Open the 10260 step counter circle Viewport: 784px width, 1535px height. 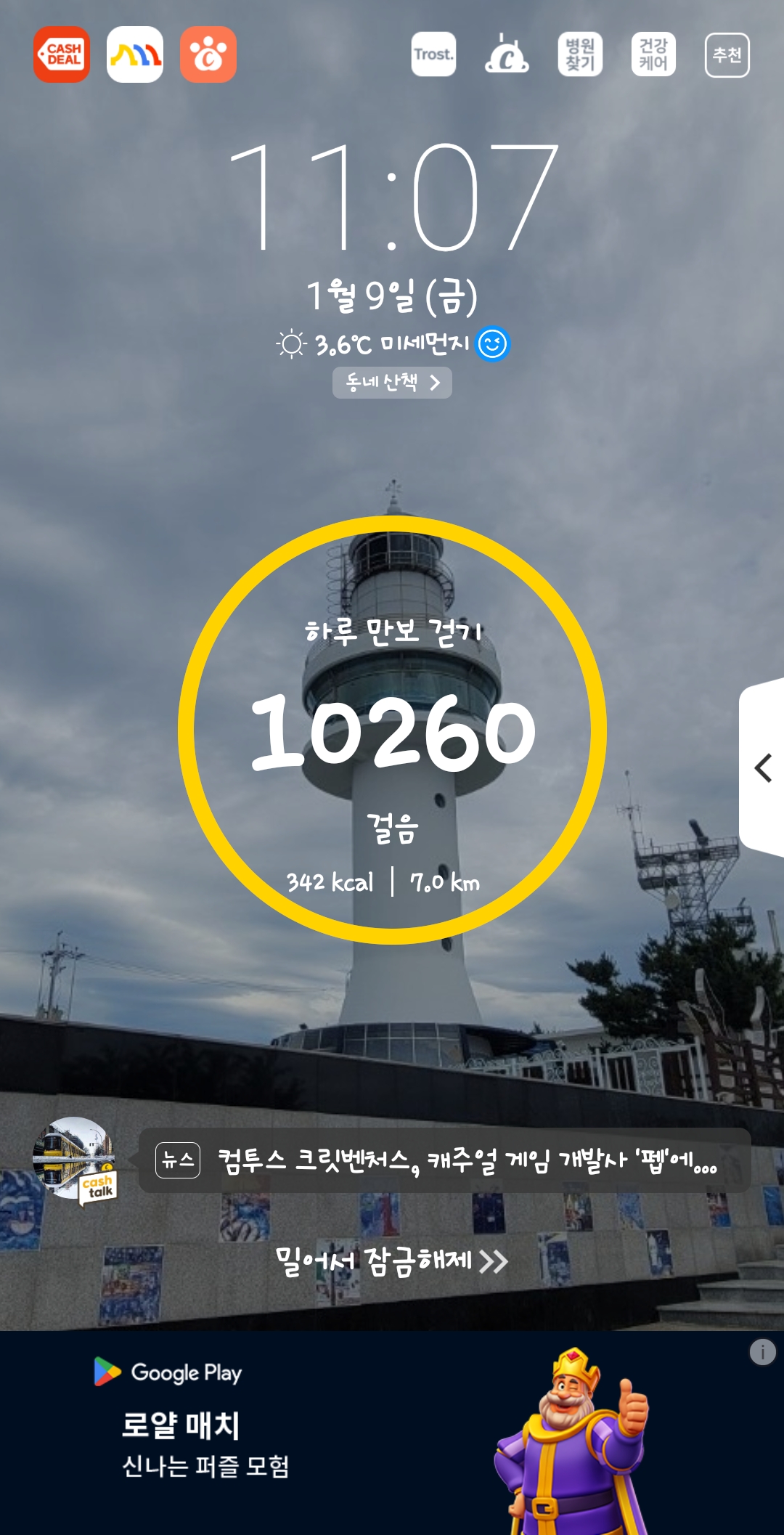point(392,730)
